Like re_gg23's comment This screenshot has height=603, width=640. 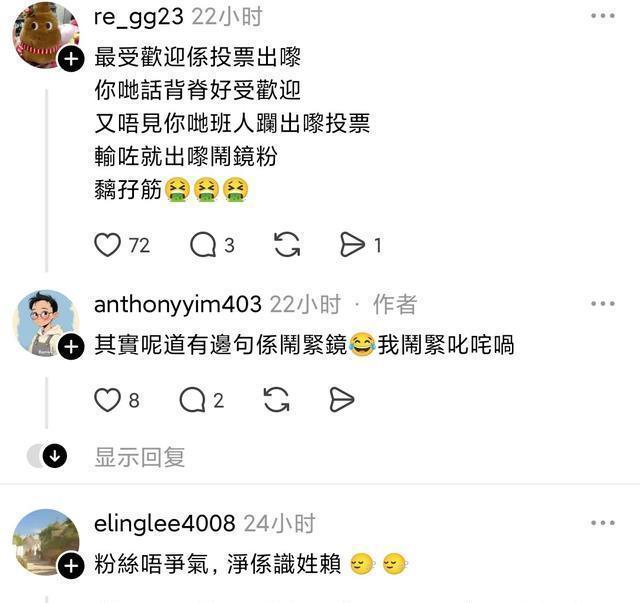108,244
